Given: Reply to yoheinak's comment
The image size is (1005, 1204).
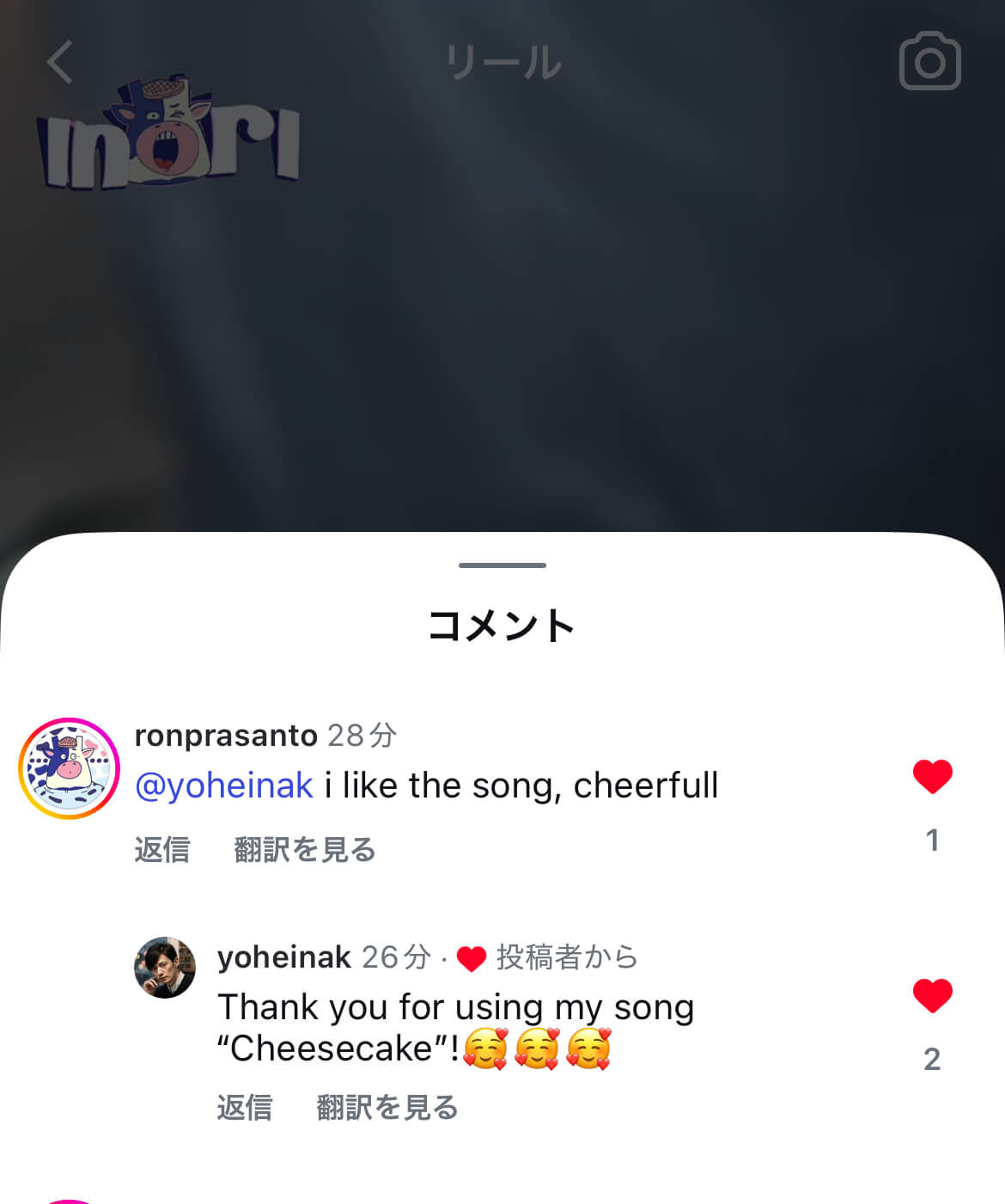Looking at the screenshot, I should pos(244,1108).
